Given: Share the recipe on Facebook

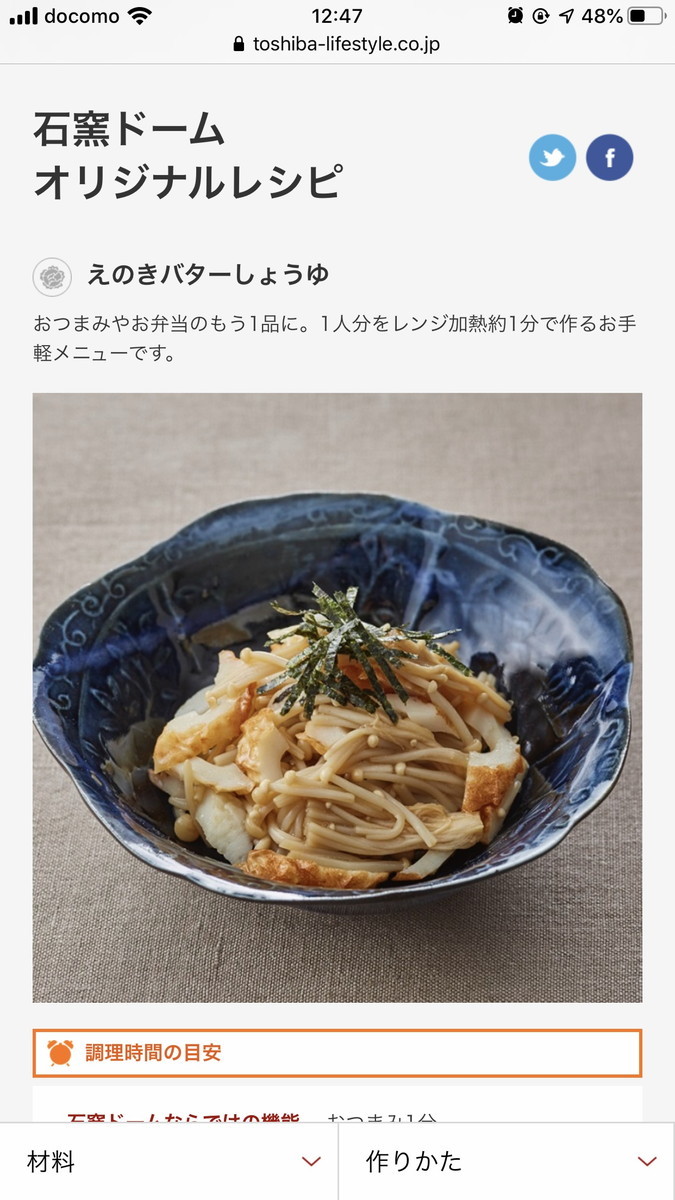Looking at the screenshot, I should [x=609, y=158].
